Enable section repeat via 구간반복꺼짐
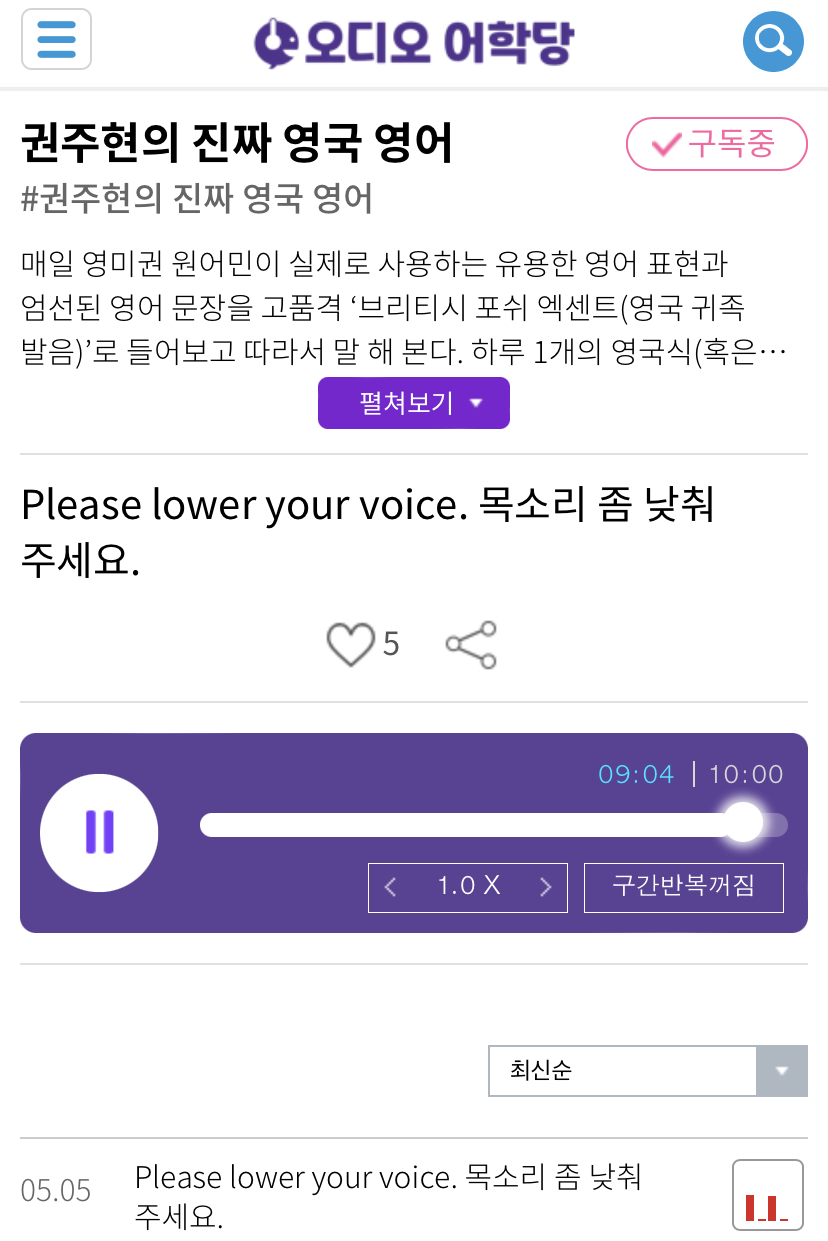Viewport: 828px width, 1241px height. point(684,887)
